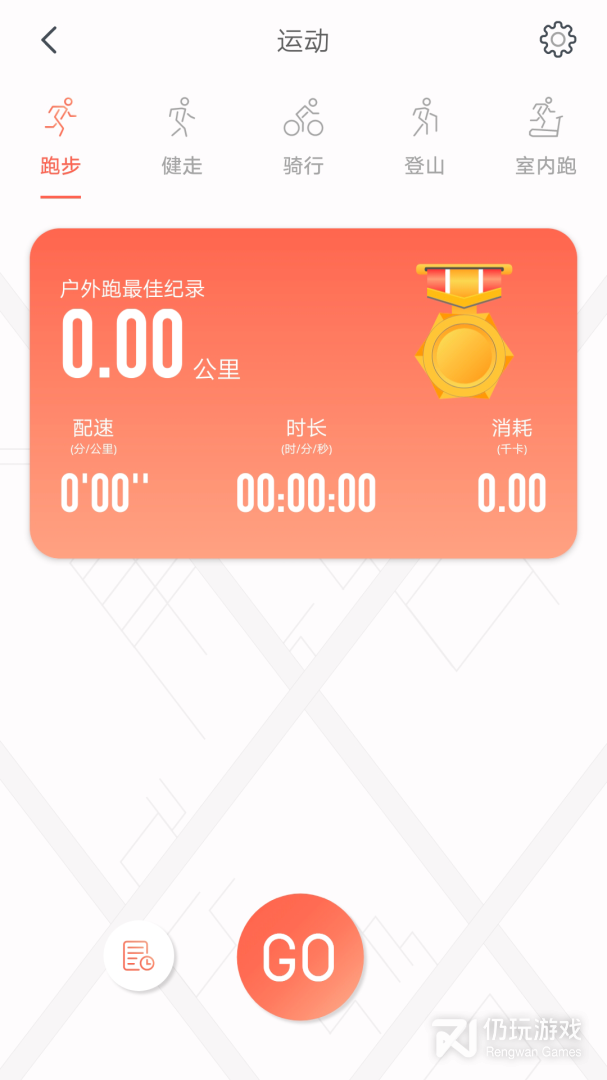Select the 跑步 running tab
Viewport: 607px width, 1080px height.
coord(60,138)
